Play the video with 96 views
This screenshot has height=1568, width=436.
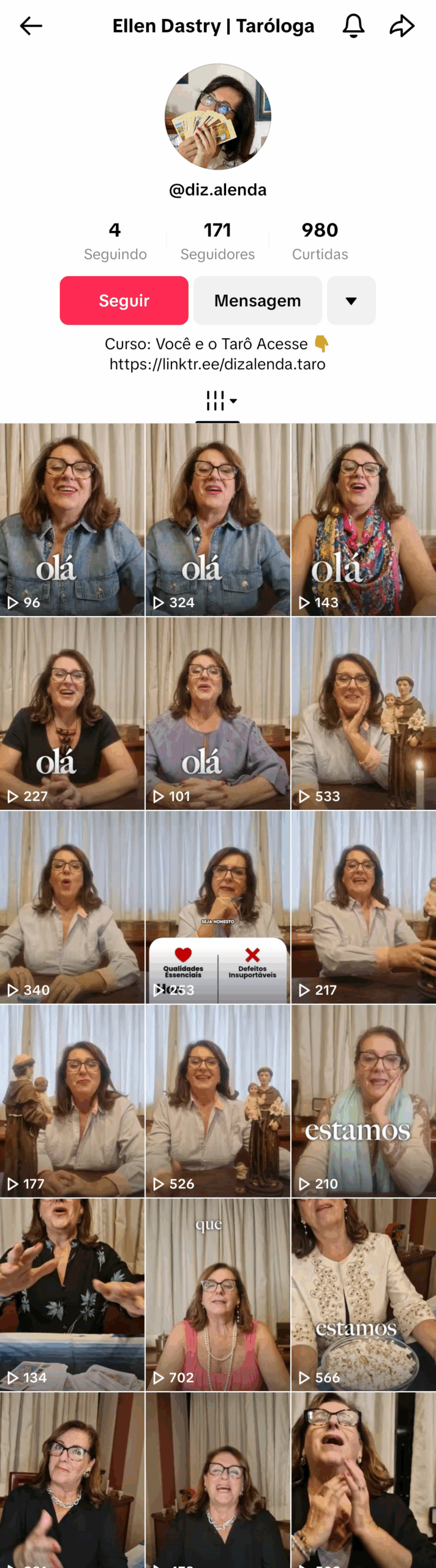click(72, 519)
